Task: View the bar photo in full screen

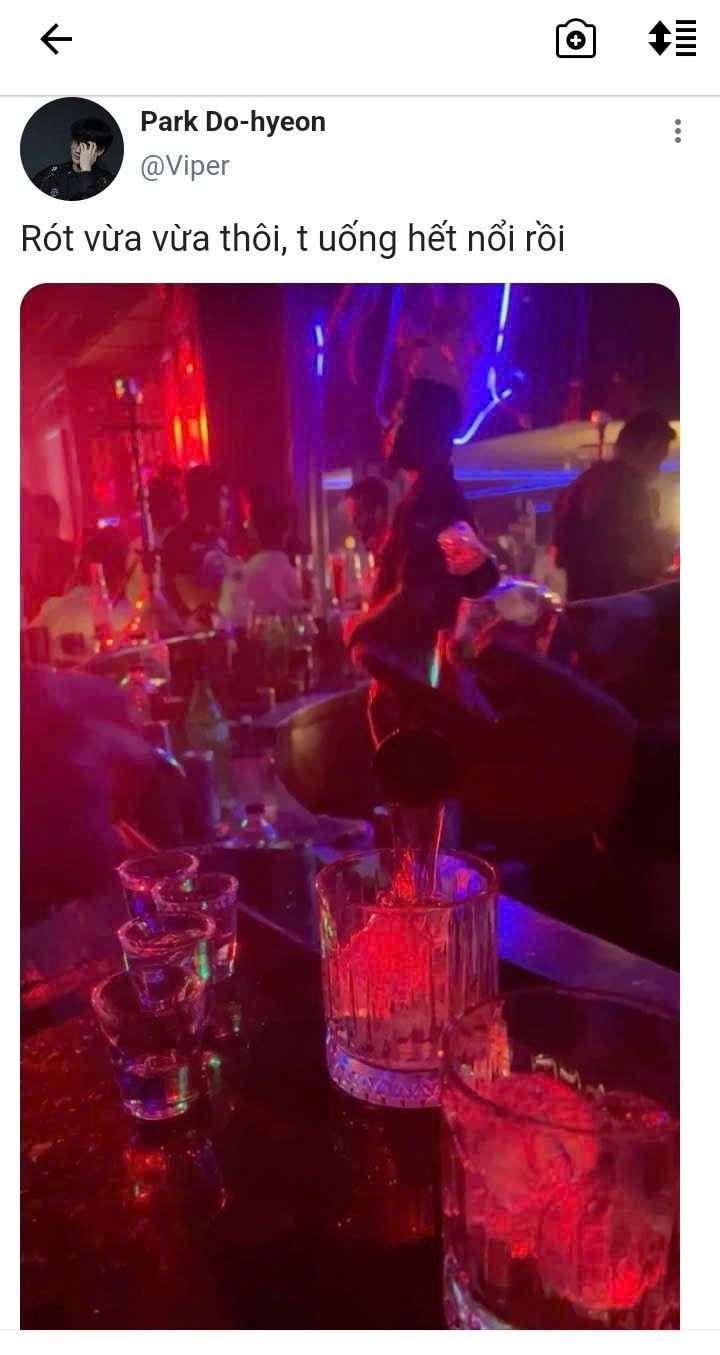Action: (x=350, y=805)
